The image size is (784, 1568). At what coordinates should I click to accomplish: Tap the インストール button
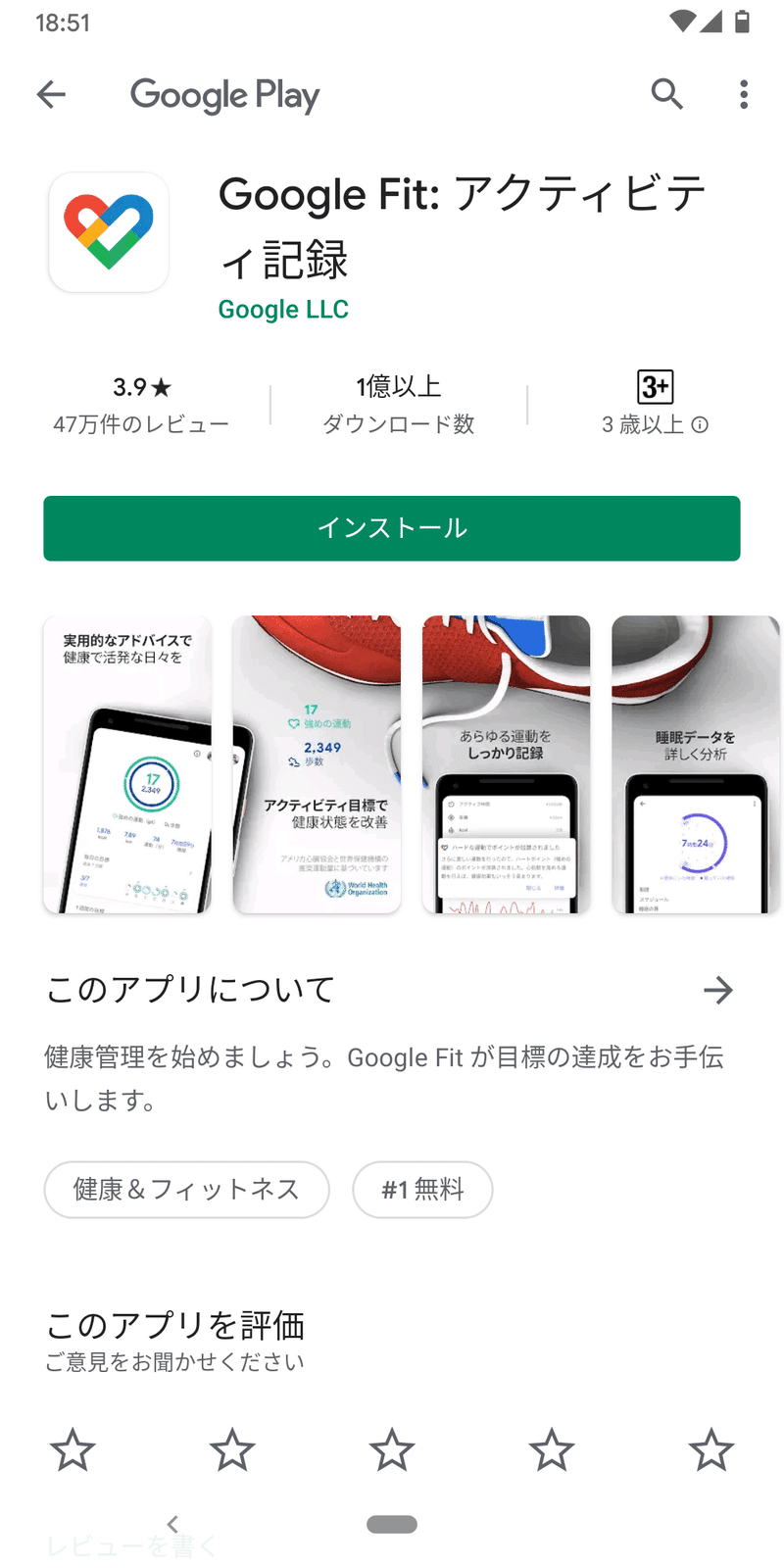coord(392,528)
